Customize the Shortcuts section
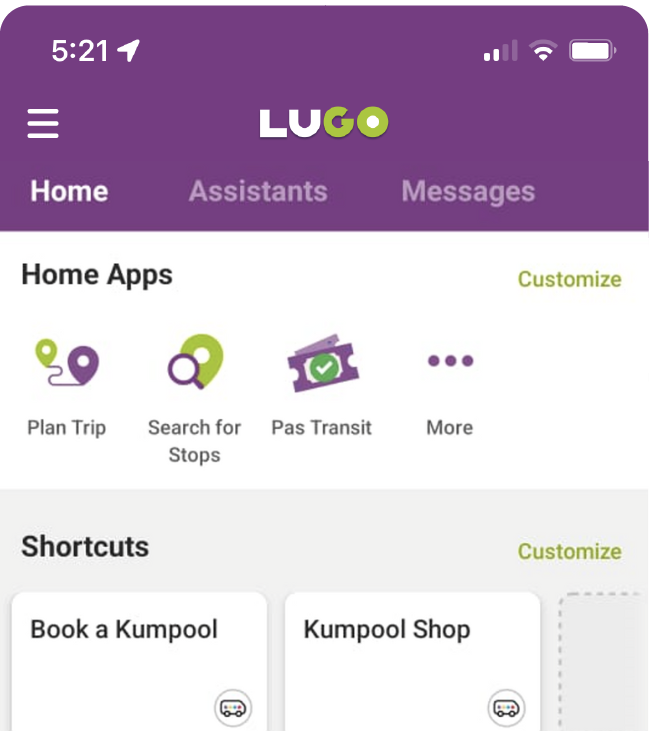Screen dimensions: 649x731 (x=569, y=551)
